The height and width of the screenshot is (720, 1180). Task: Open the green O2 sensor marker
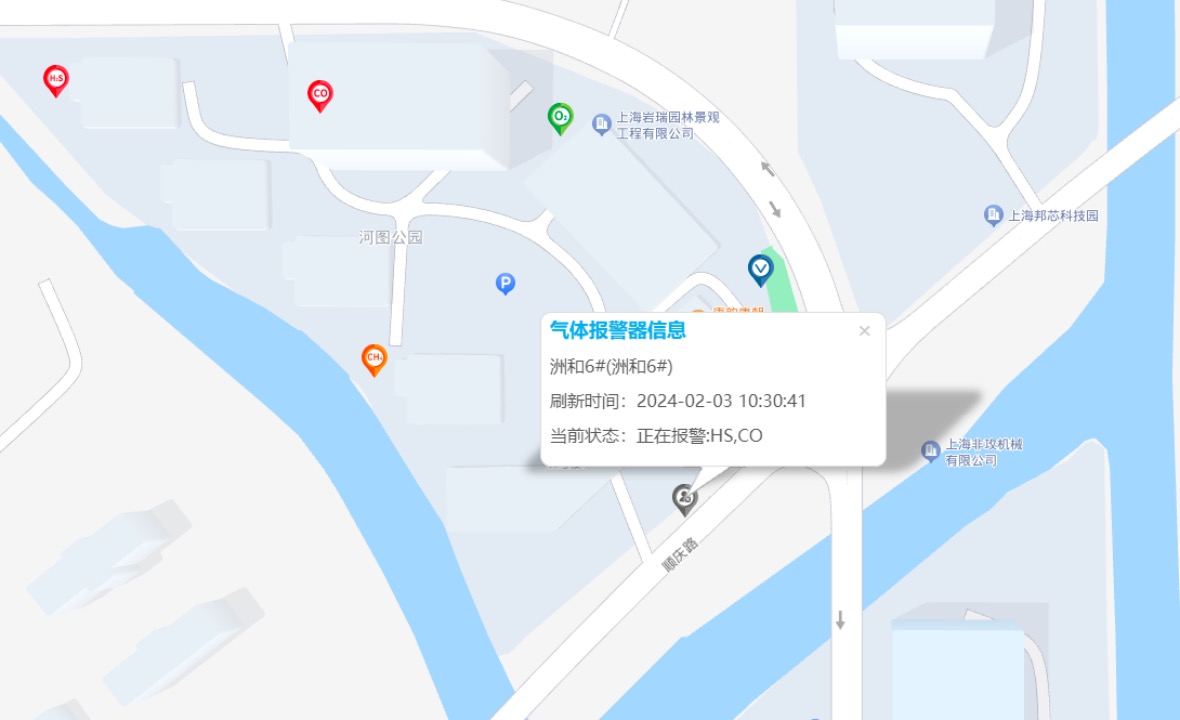tap(560, 118)
